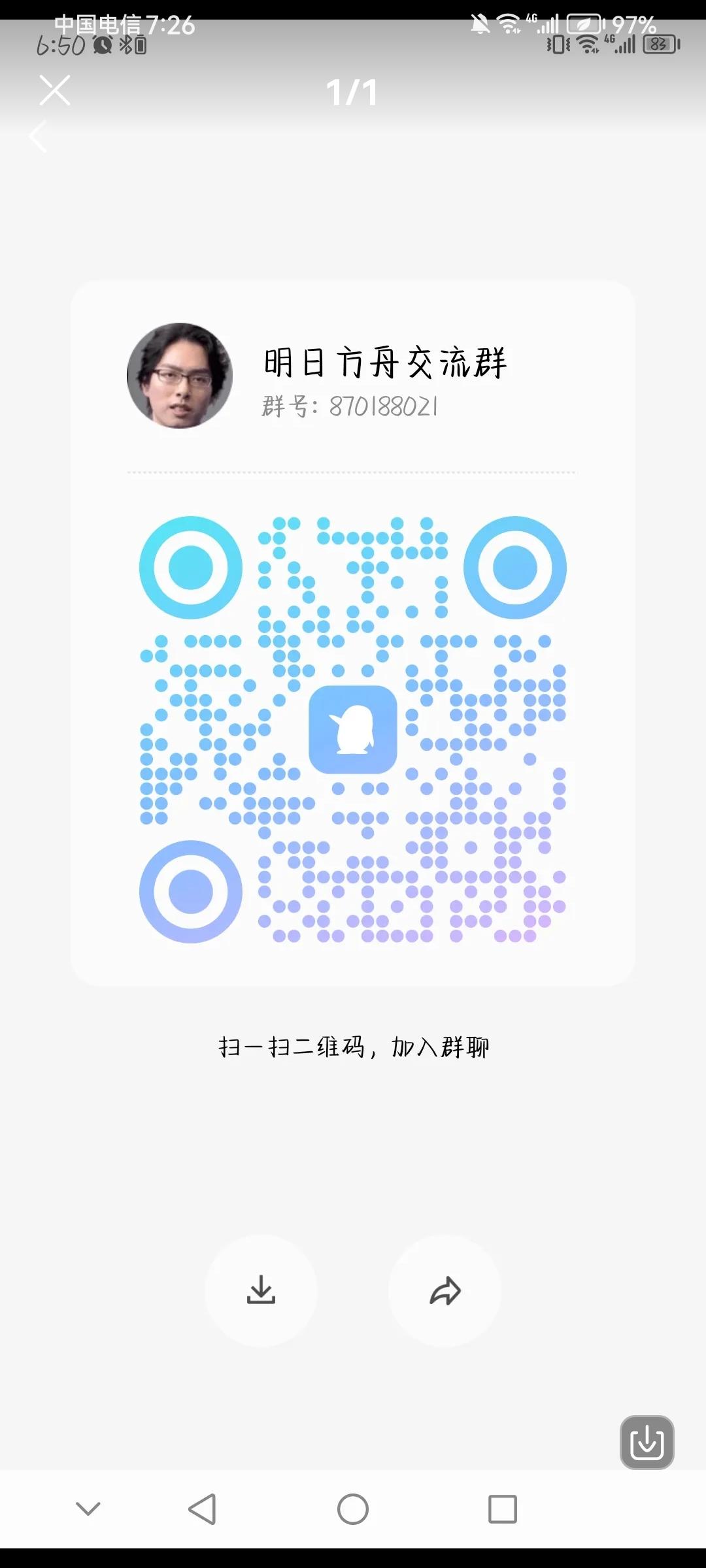Tap the download icon to save the QR code
The height and width of the screenshot is (1568, 706).
click(x=260, y=1290)
